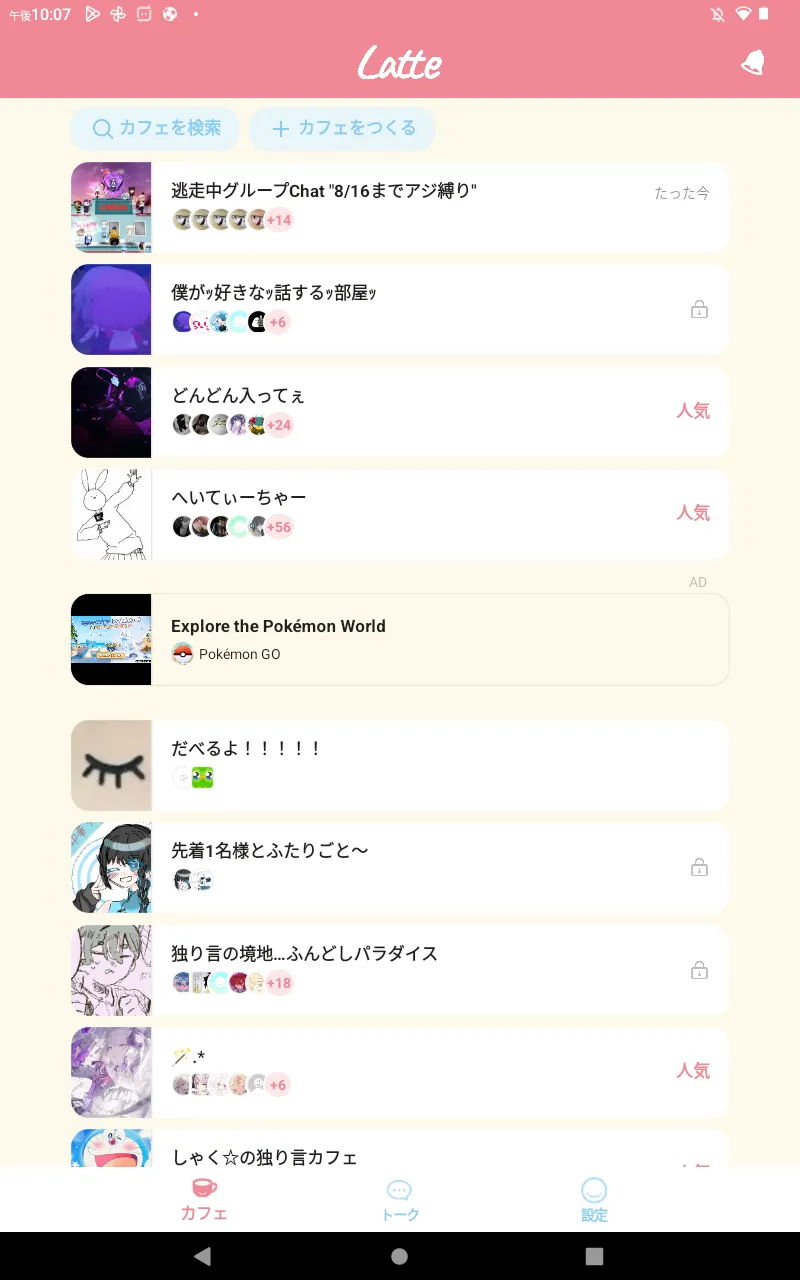
Task: Open the へいてぃーちゃー cafe
Action: click(x=400, y=513)
